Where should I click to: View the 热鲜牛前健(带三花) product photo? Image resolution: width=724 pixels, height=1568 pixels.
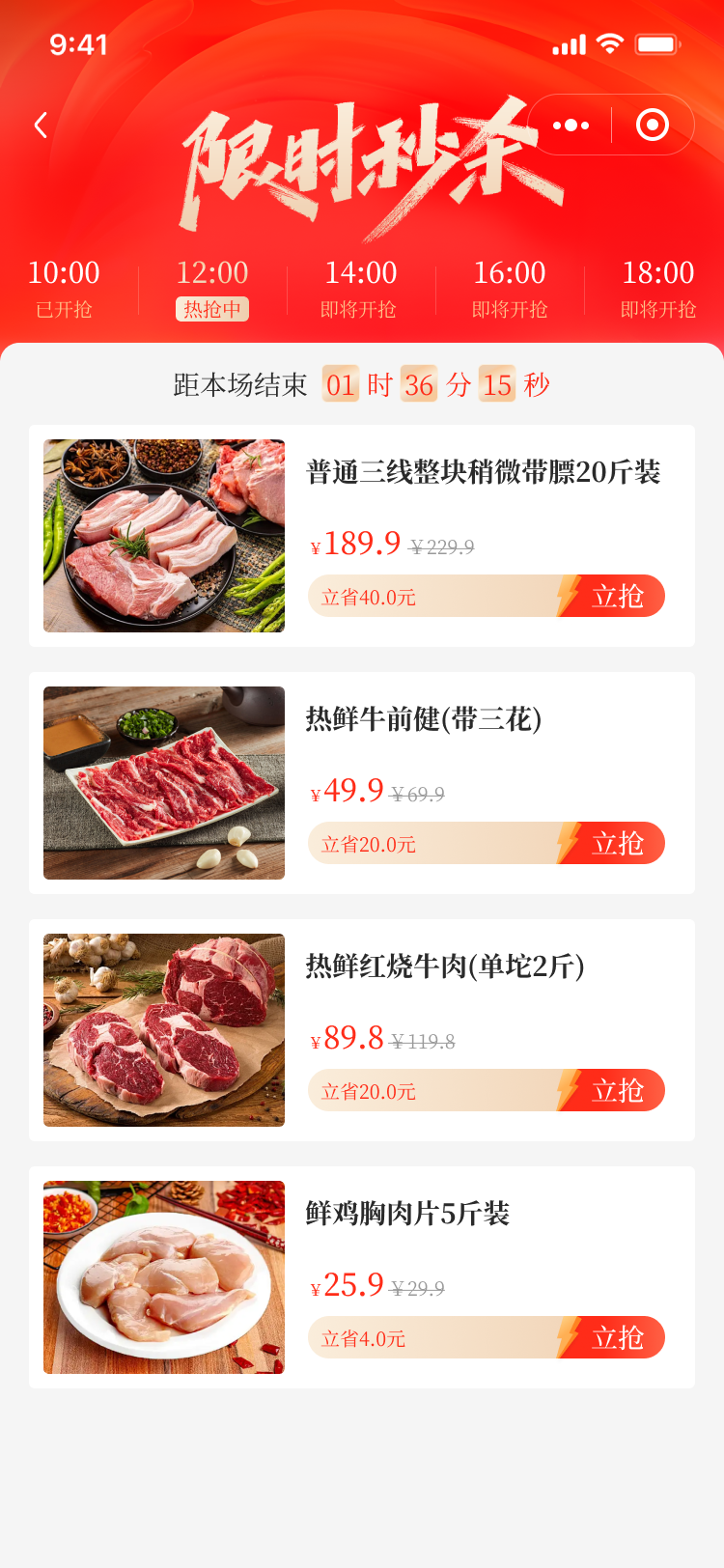[x=164, y=783]
